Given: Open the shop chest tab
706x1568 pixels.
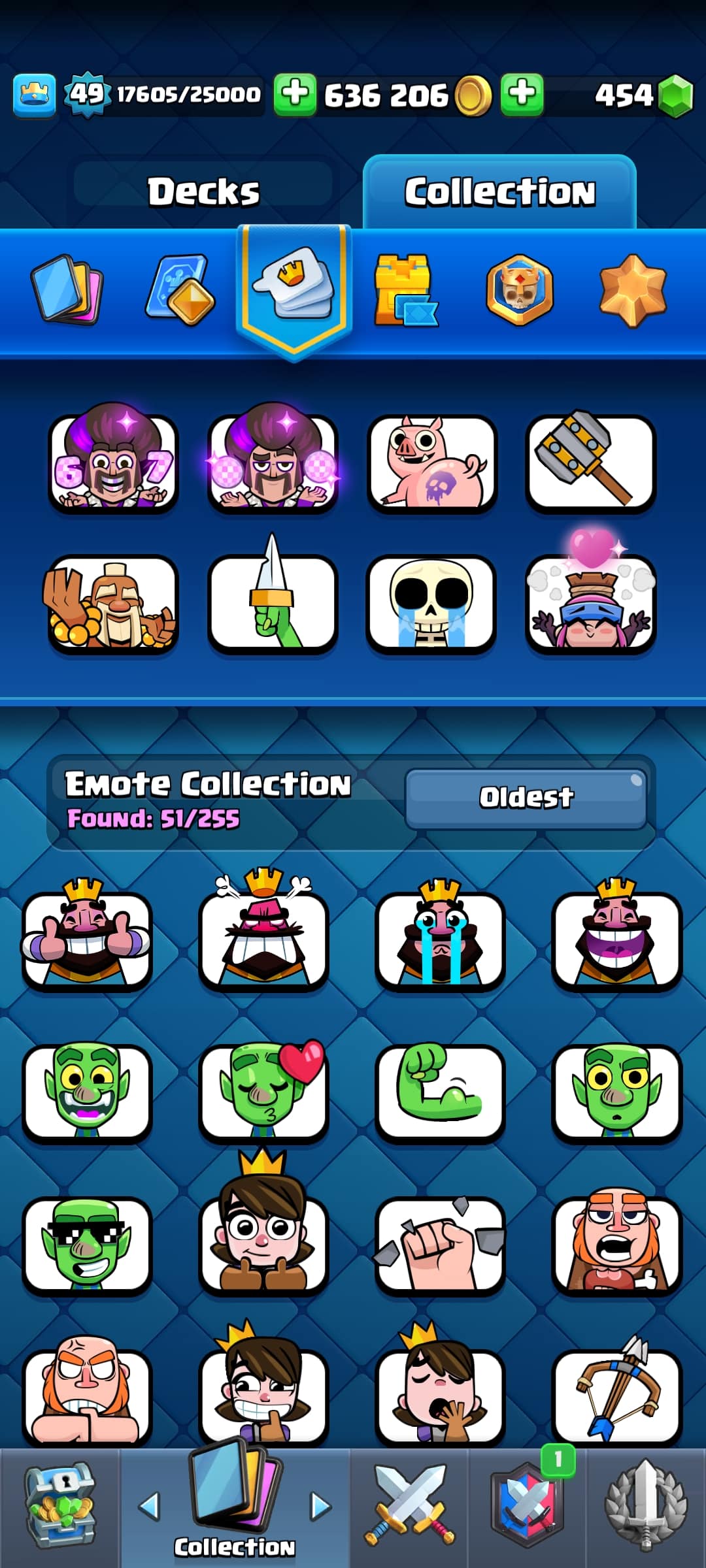Looking at the screenshot, I should click(60, 1508).
